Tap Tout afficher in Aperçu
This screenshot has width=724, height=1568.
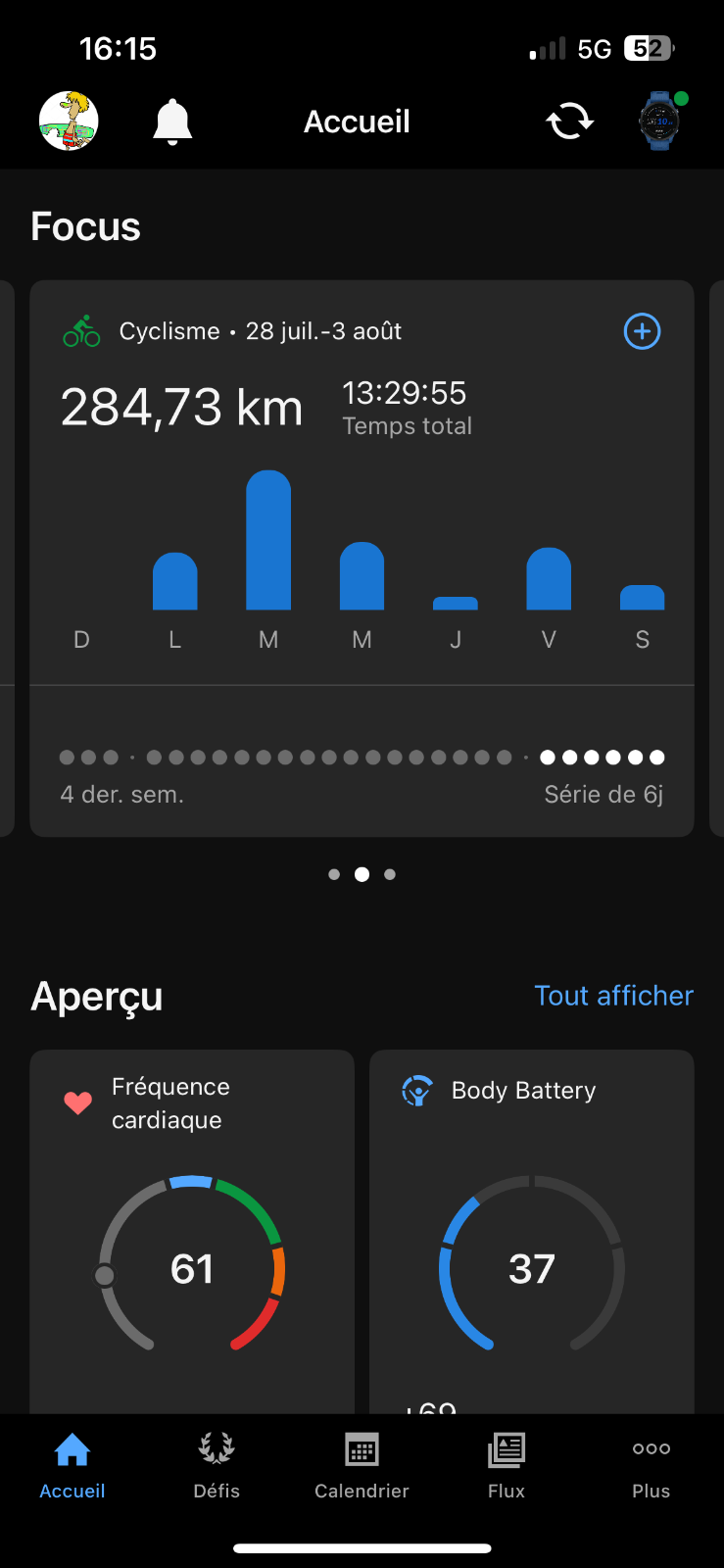tap(613, 996)
